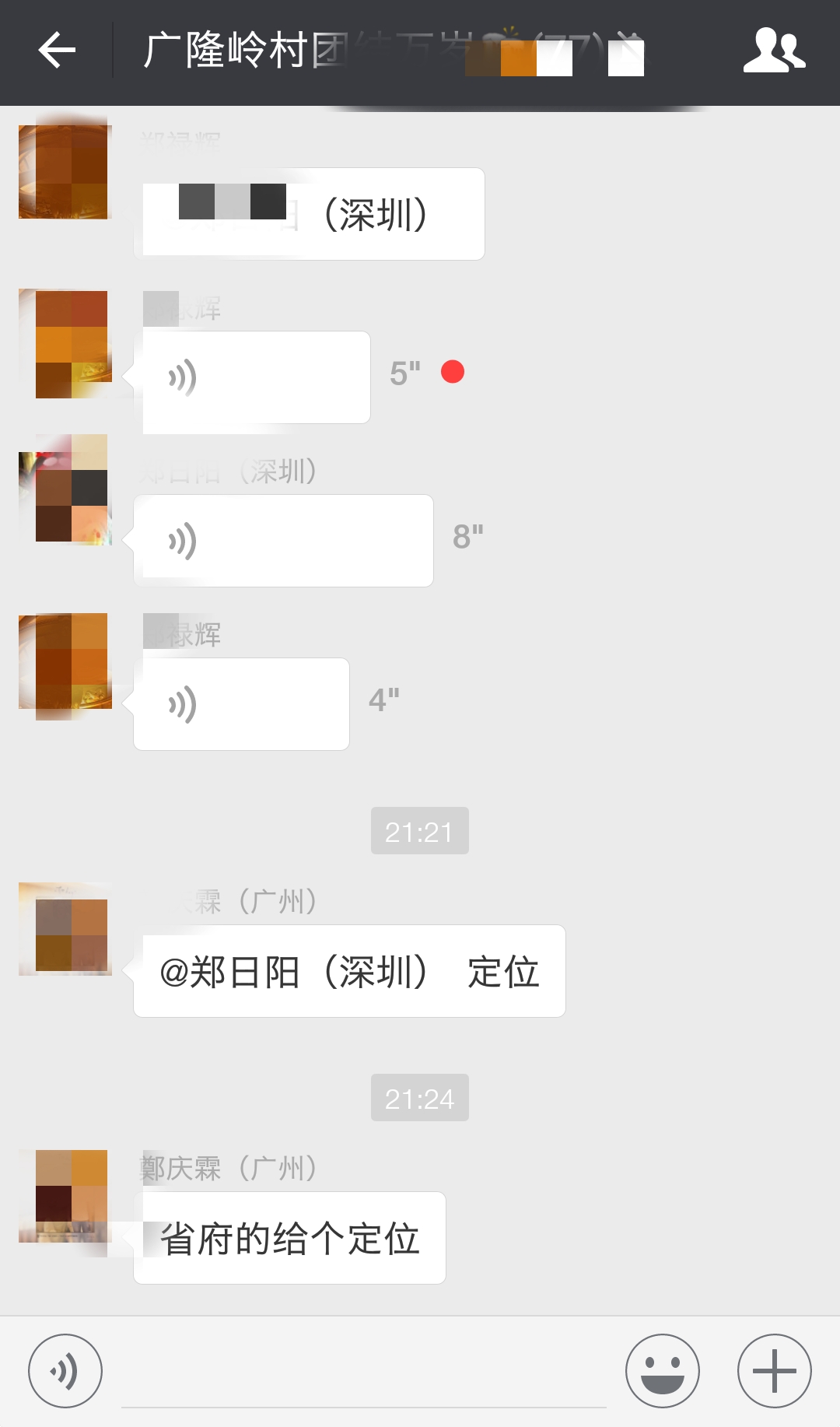Image resolution: width=840 pixels, height=1427 pixels.
Task: Open avatar of 省府的给个定位 sender
Action: tap(65, 1197)
